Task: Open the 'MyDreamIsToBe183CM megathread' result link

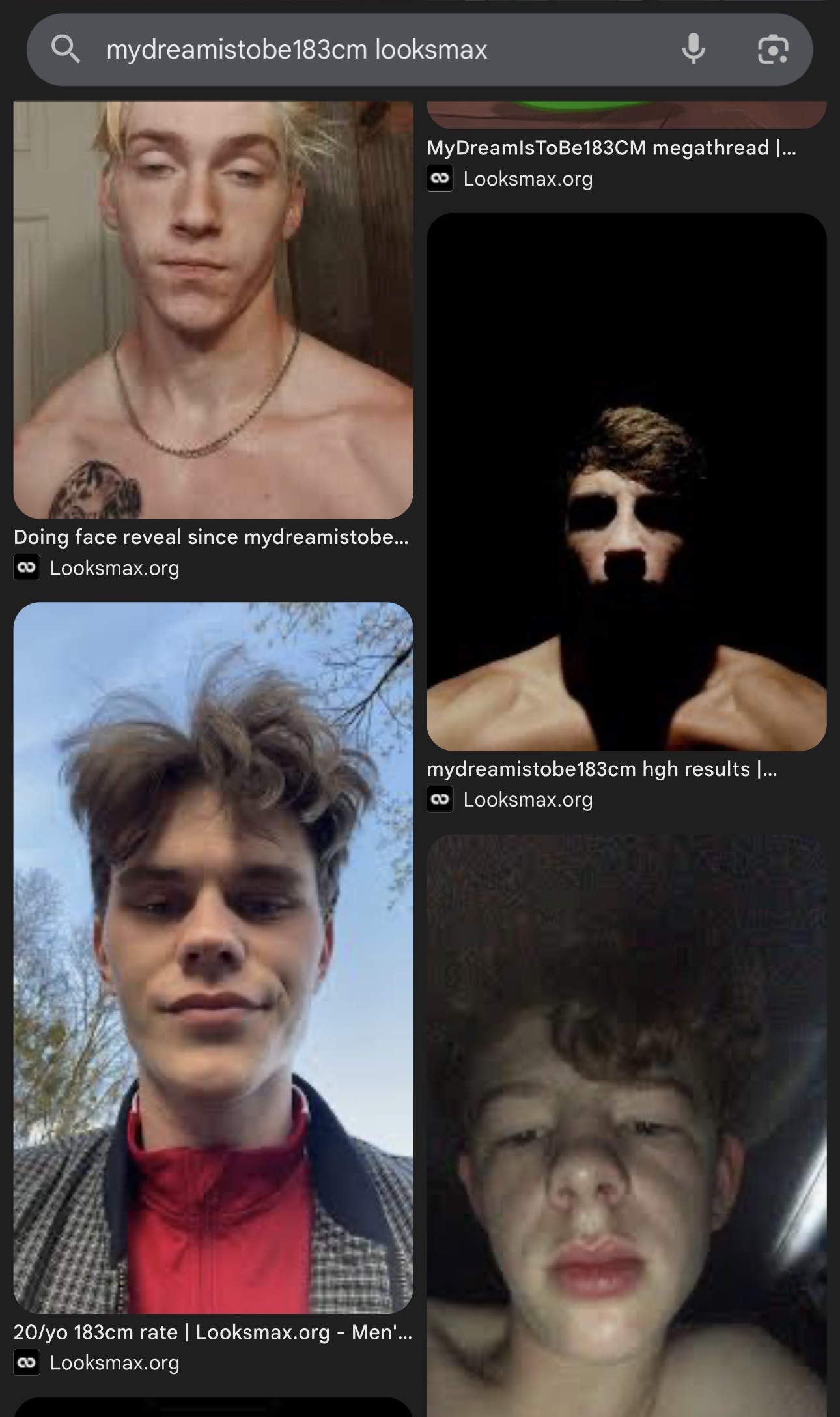Action: 611,148
